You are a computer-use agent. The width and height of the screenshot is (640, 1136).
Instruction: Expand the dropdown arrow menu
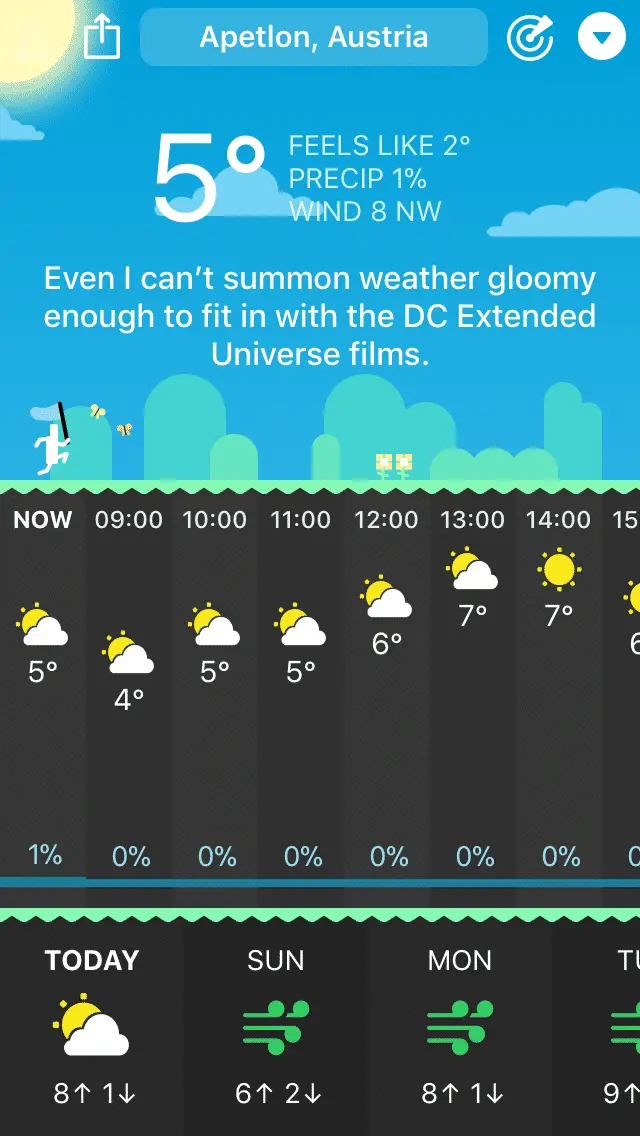point(601,38)
